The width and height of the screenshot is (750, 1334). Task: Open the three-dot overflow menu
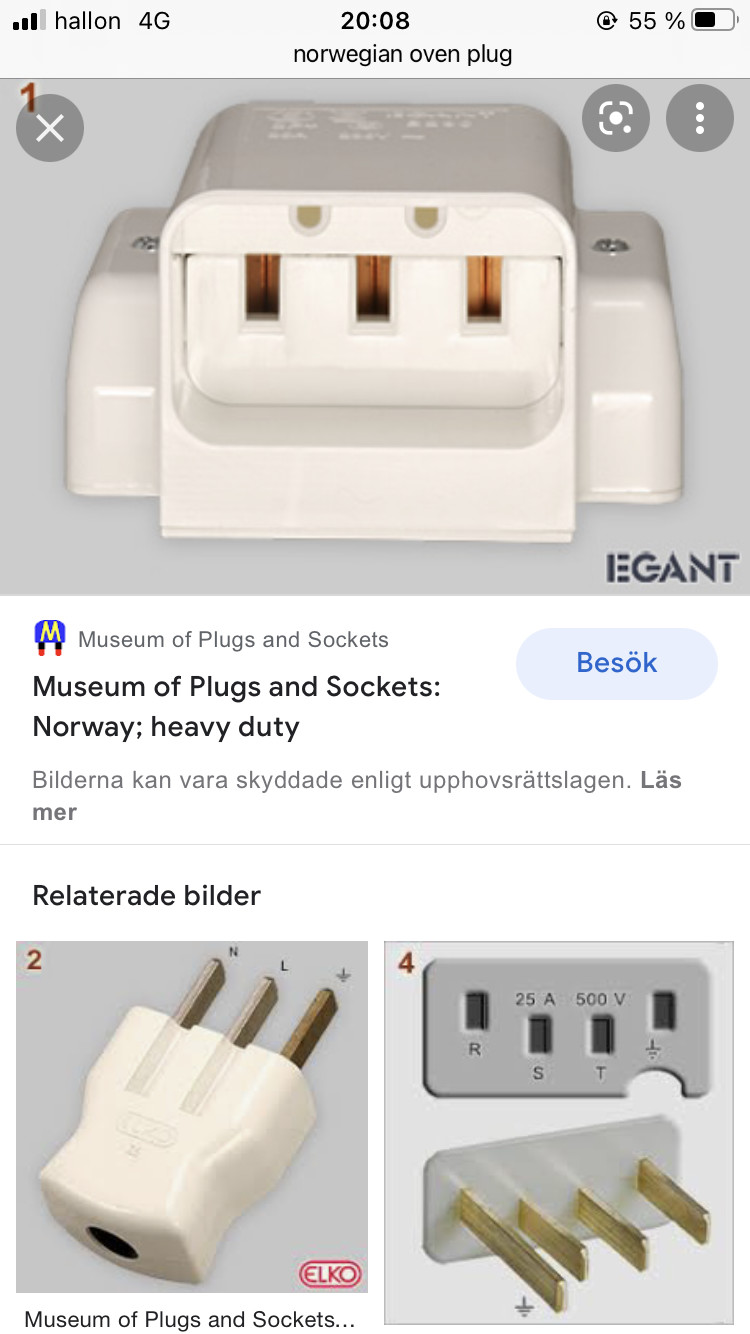point(700,118)
